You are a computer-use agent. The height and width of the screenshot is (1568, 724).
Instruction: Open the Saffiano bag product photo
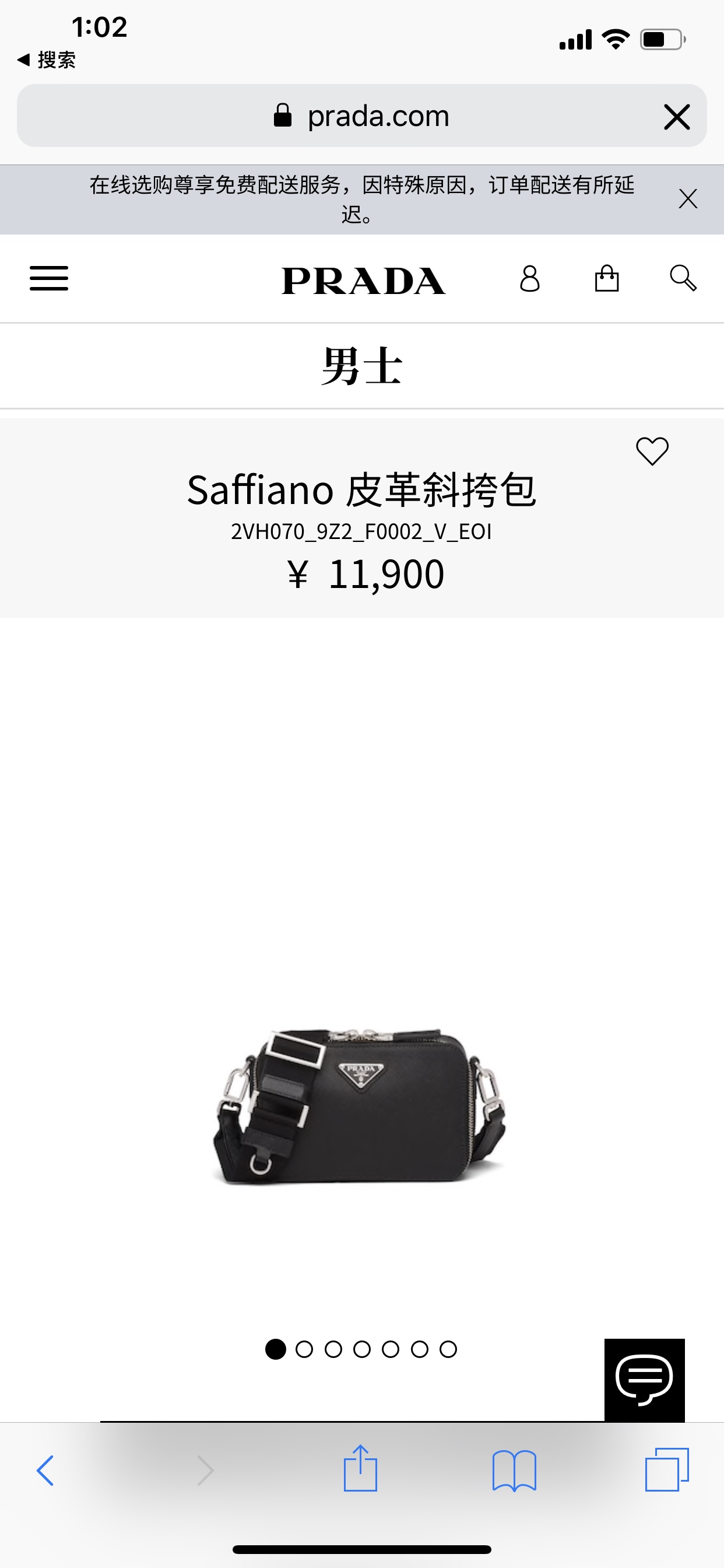click(x=360, y=1105)
